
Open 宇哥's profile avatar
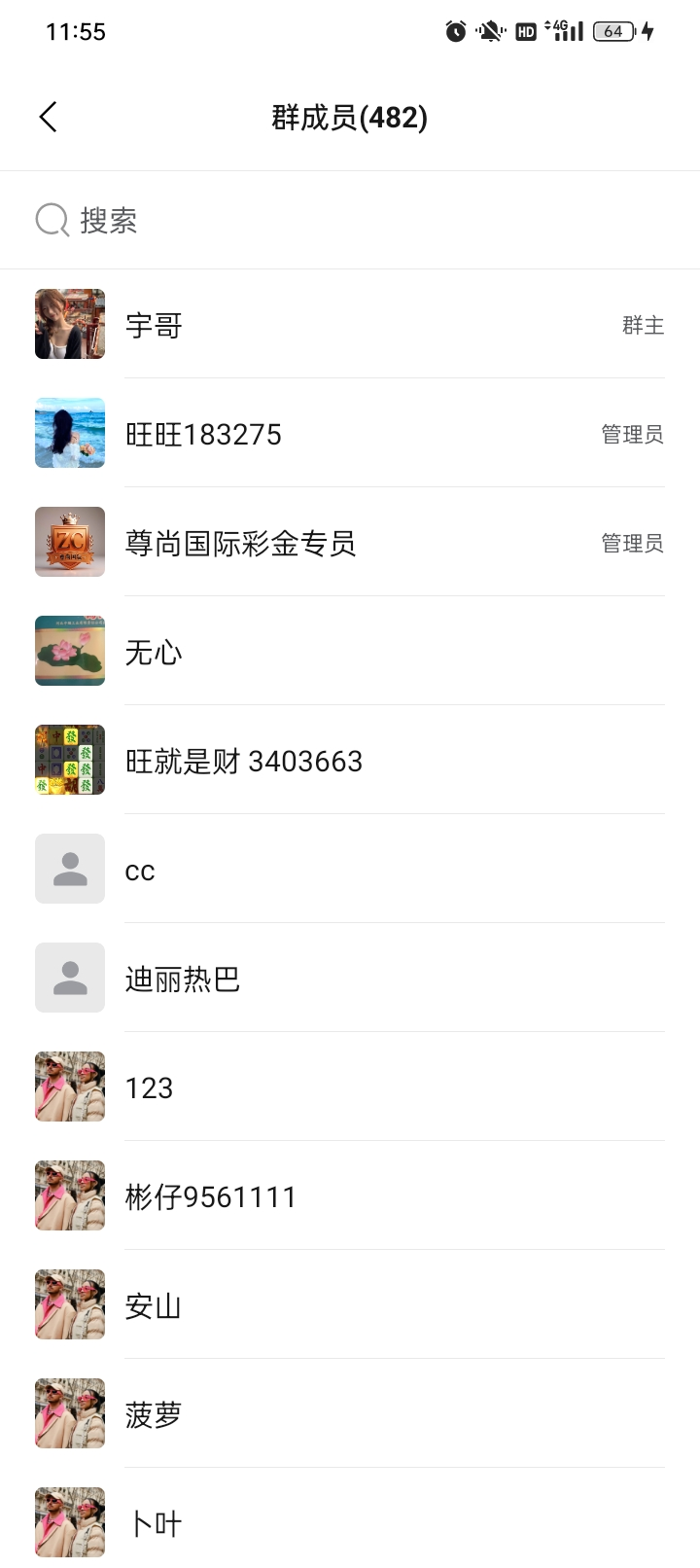click(69, 324)
